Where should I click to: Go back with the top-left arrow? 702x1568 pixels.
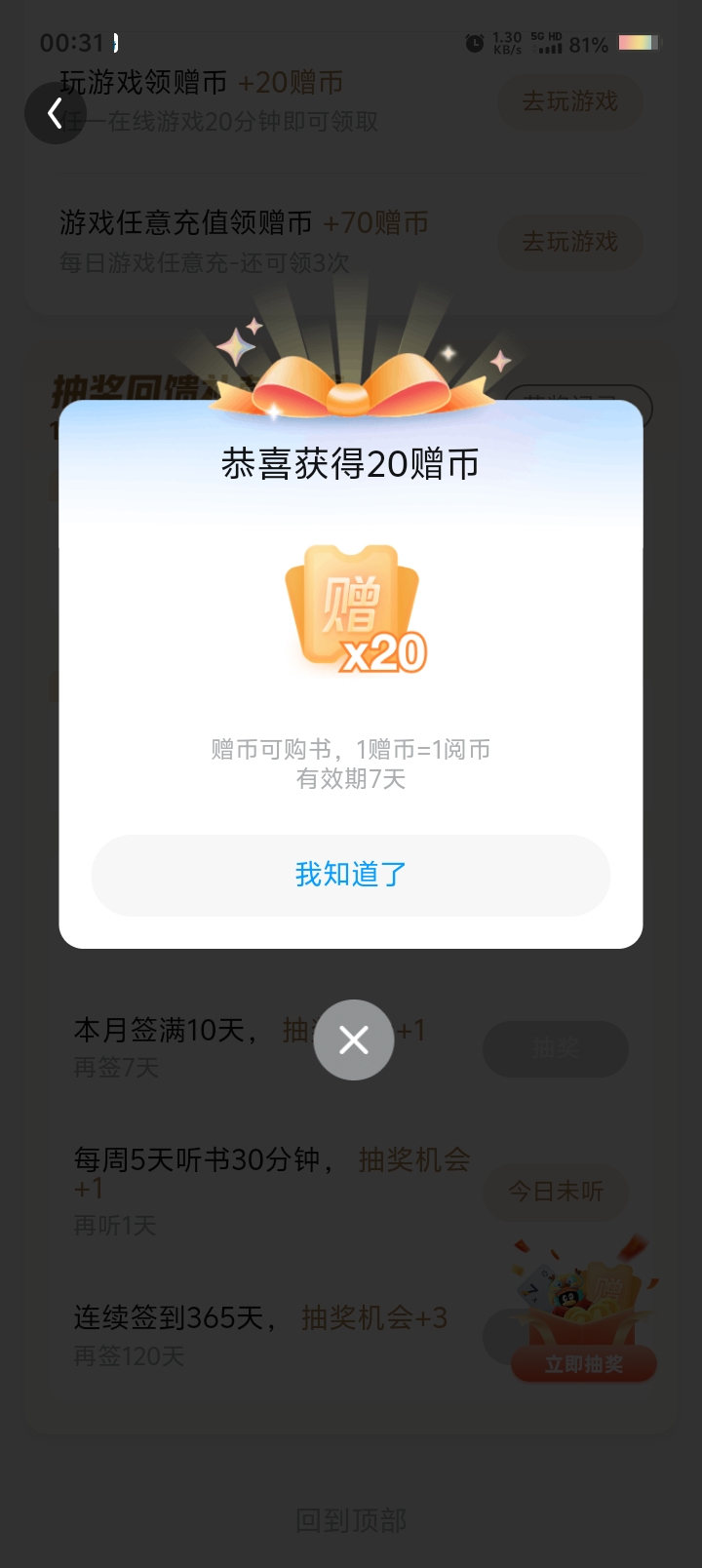pyautogui.click(x=56, y=113)
